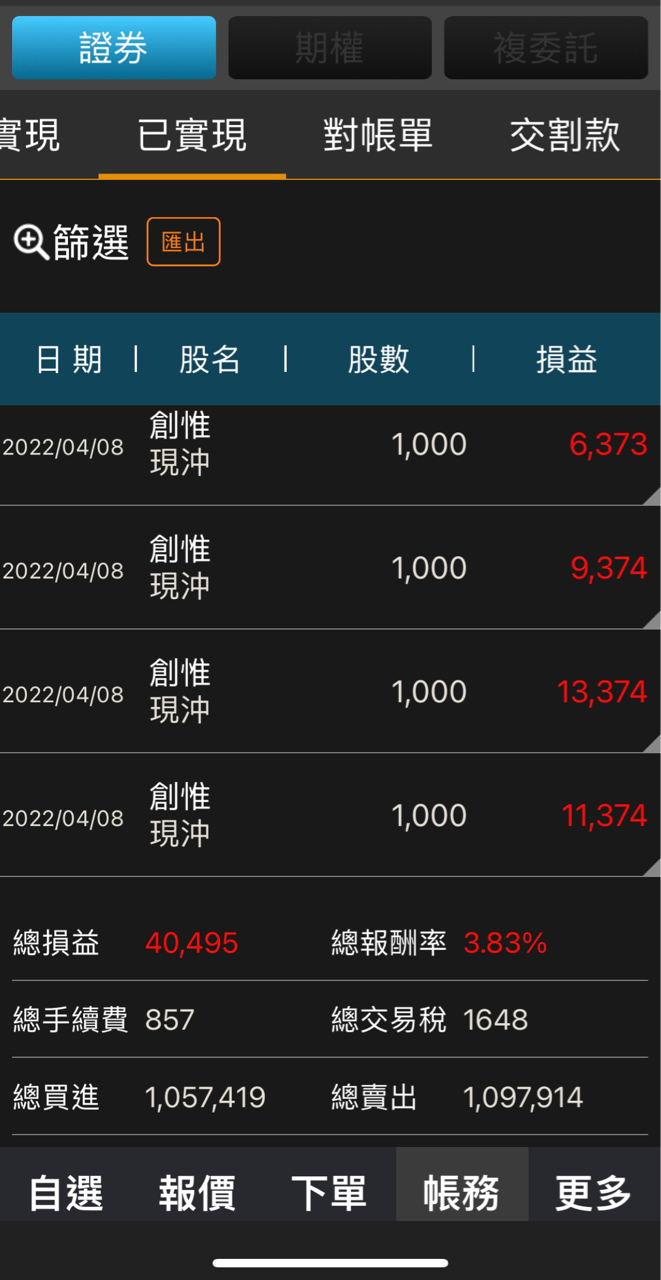Go to the 自選 watchlist tab
The width and height of the screenshot is (661, 1280).
click(66, 1192)
